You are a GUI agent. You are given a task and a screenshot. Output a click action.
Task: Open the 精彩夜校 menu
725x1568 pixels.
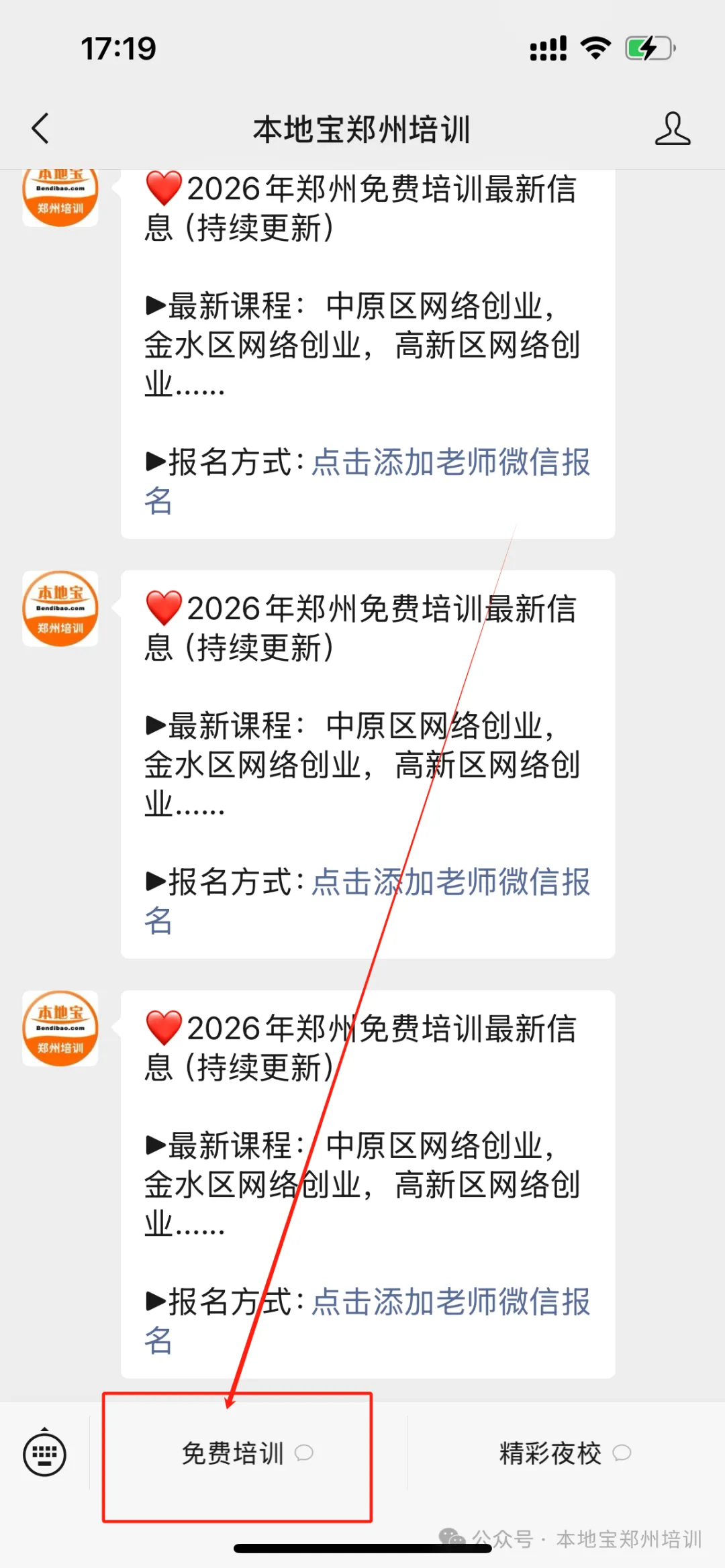[x=565, y=1453]
